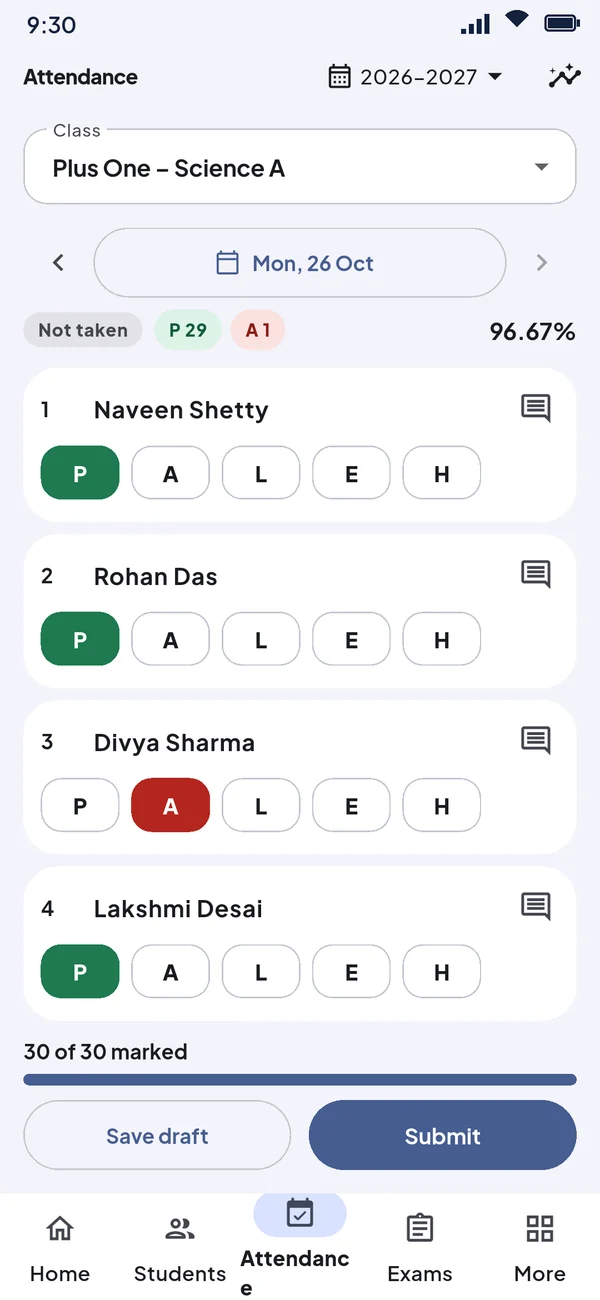Viewport: 600px width, 1300px height.
Task: Open the More tab
Action: [x=540, y=1248]
